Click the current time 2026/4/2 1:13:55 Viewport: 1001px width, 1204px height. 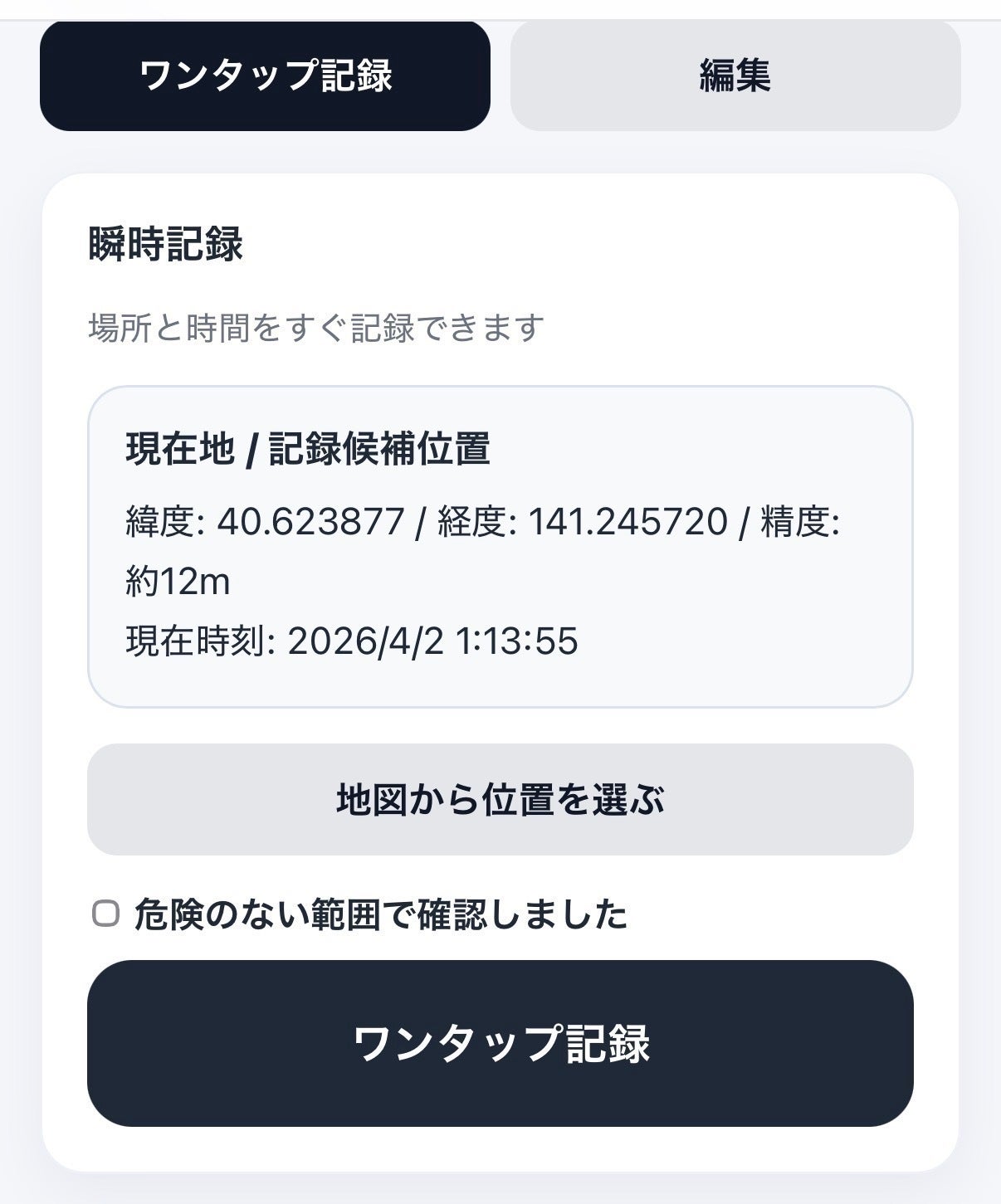[x=437, y=639]
